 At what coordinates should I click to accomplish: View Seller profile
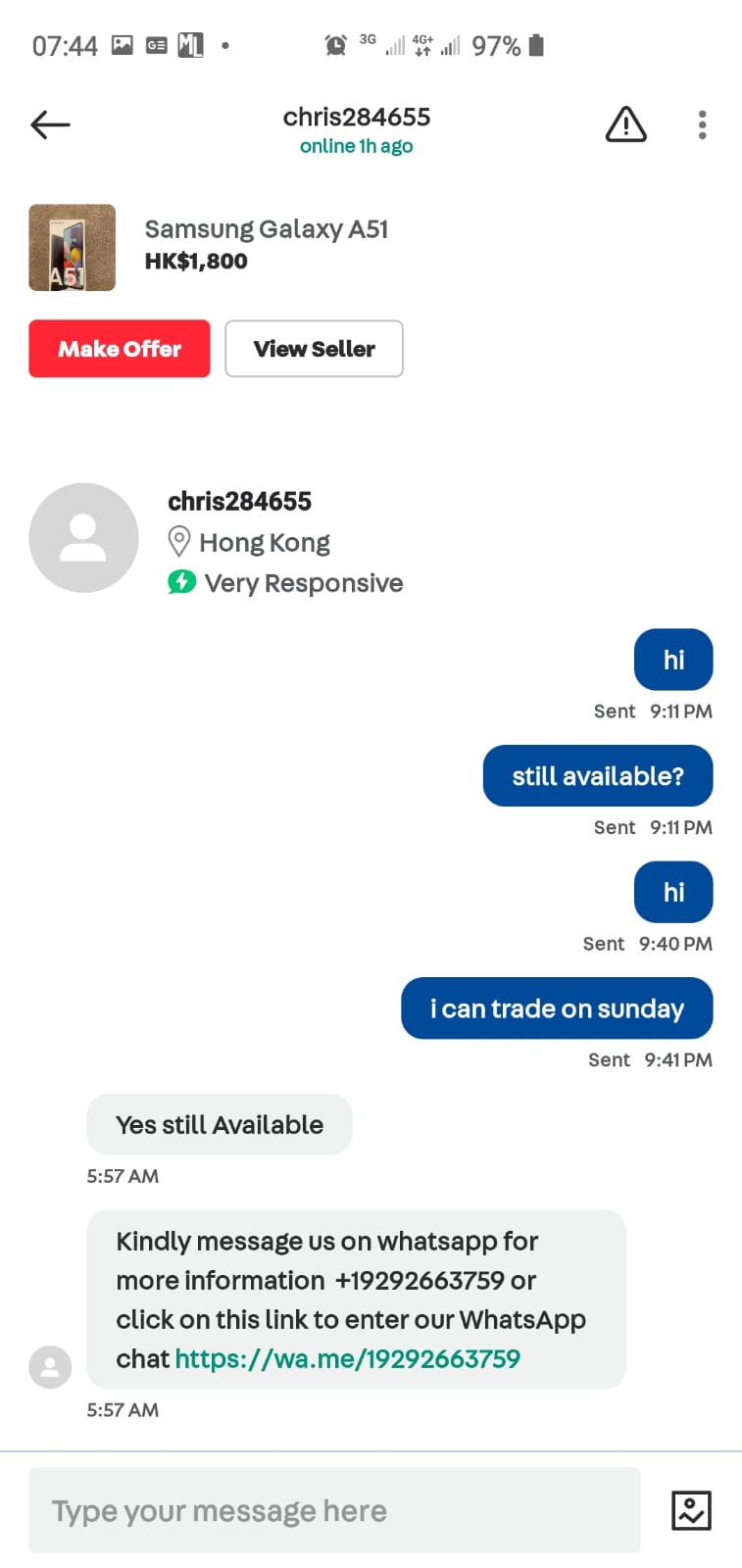tap(314, 349)
